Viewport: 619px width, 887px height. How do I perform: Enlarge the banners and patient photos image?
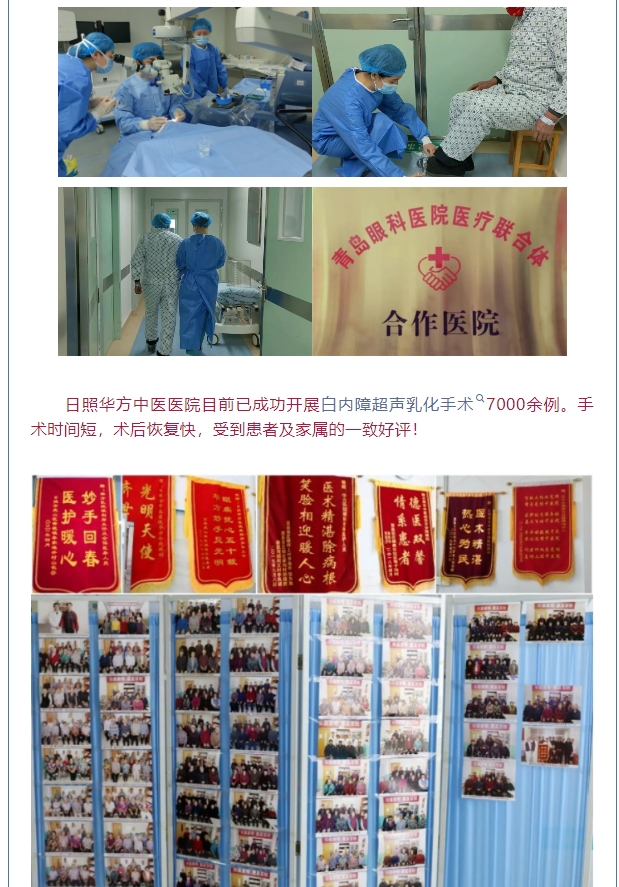coord(312,680)
